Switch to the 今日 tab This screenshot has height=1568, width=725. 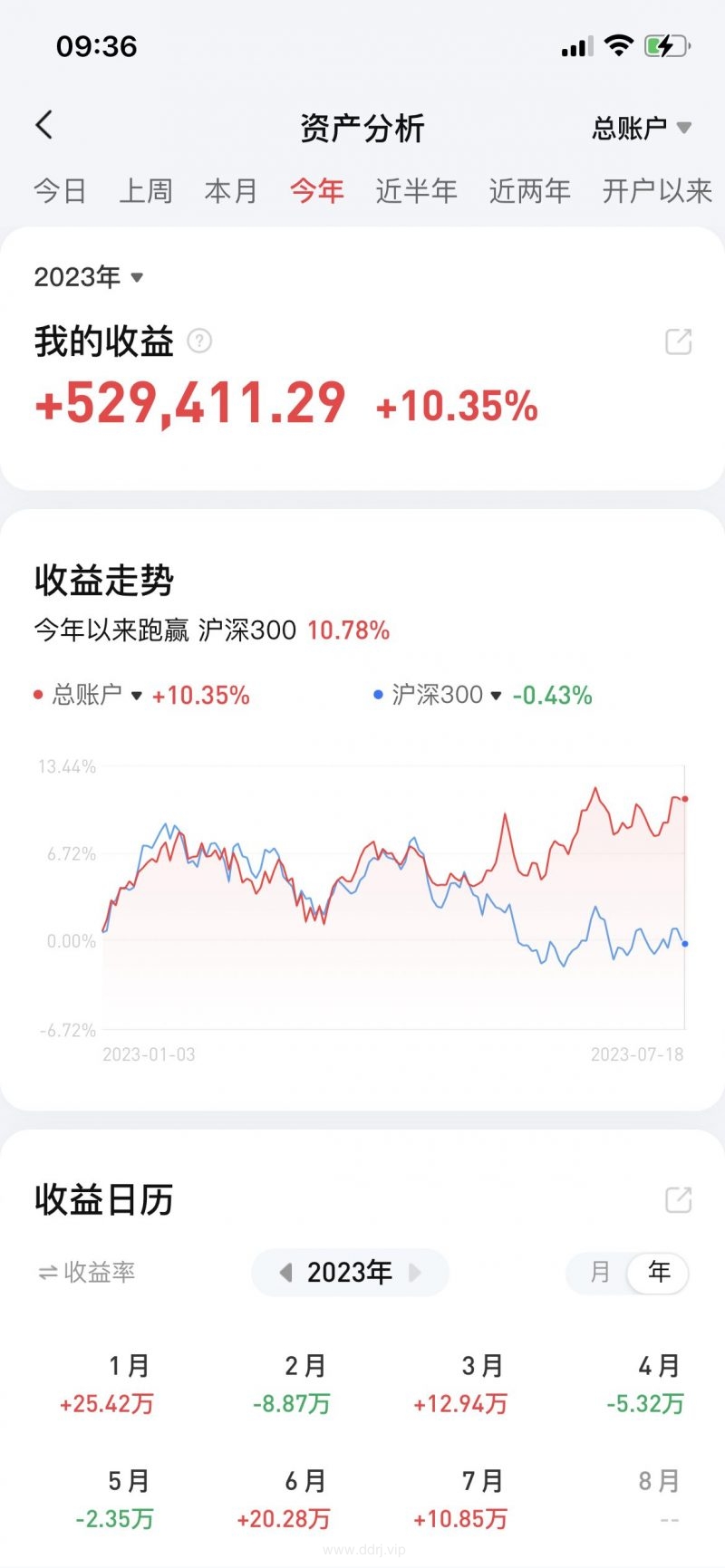(60, 191)
